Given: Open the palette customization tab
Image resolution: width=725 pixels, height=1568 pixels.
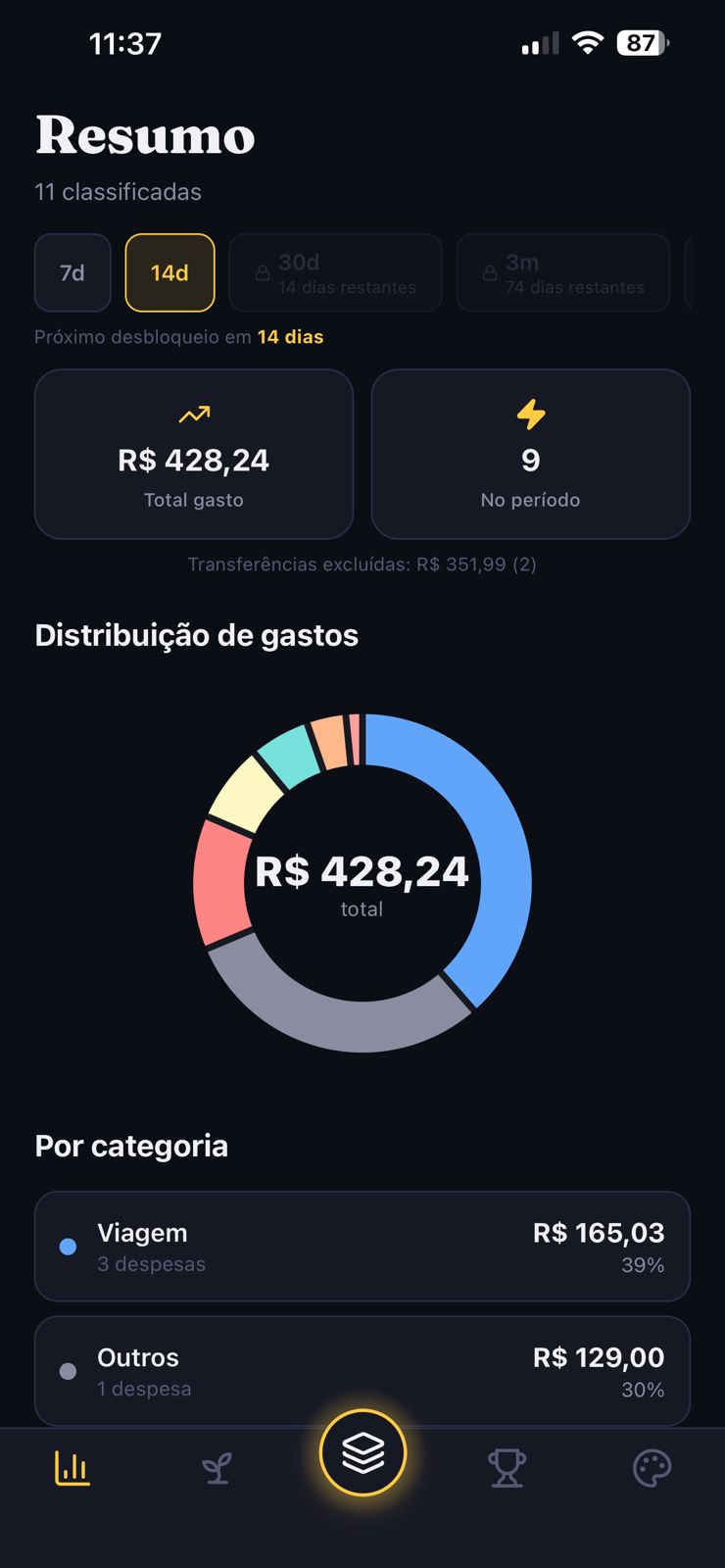Looking at the screenshot, I should 652,1467.
